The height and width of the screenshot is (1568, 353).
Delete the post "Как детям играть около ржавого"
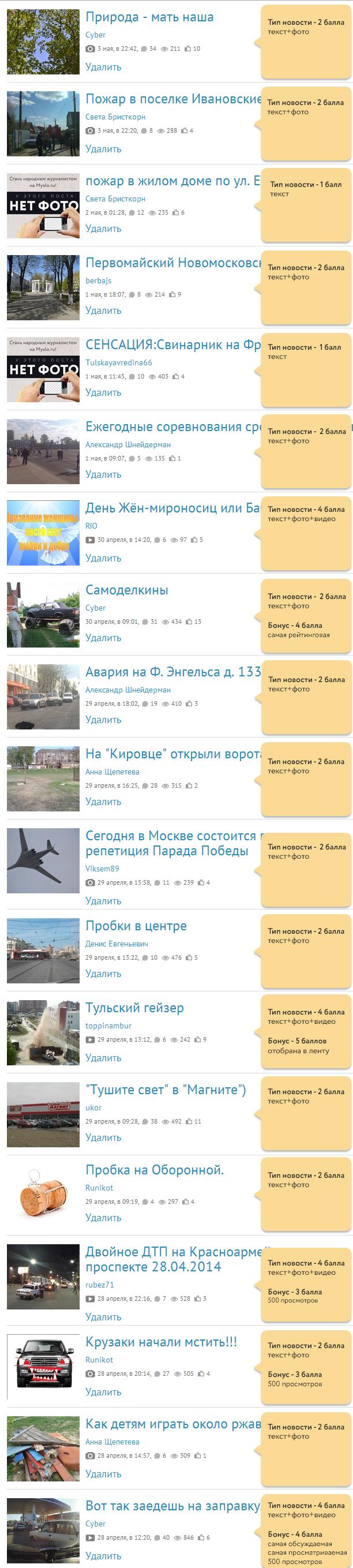(x=103, y=1474)
